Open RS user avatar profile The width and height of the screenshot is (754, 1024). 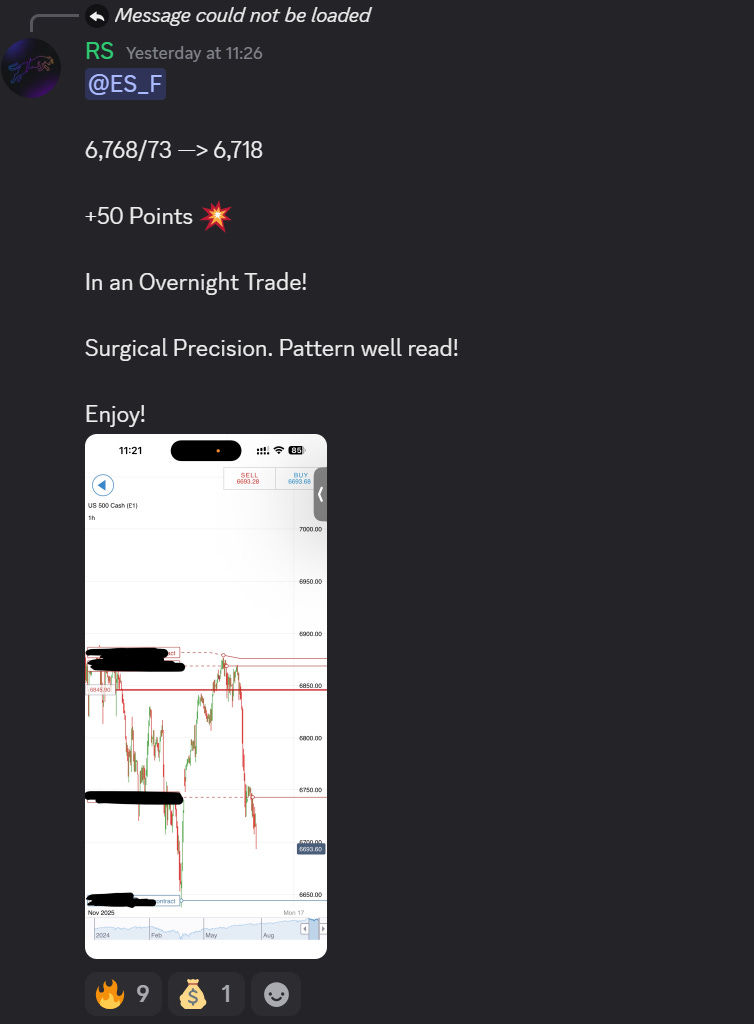pos(32,68)
